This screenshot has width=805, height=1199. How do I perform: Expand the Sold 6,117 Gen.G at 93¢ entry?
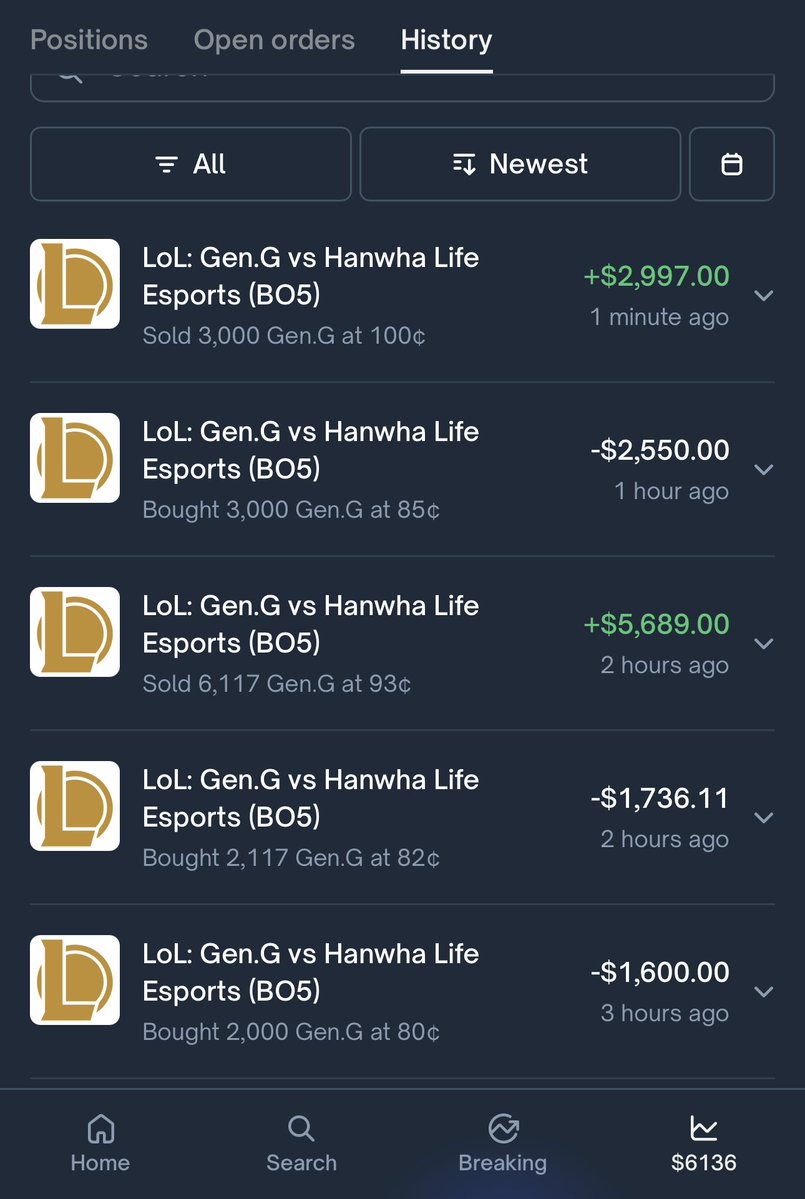coord(763,644)
